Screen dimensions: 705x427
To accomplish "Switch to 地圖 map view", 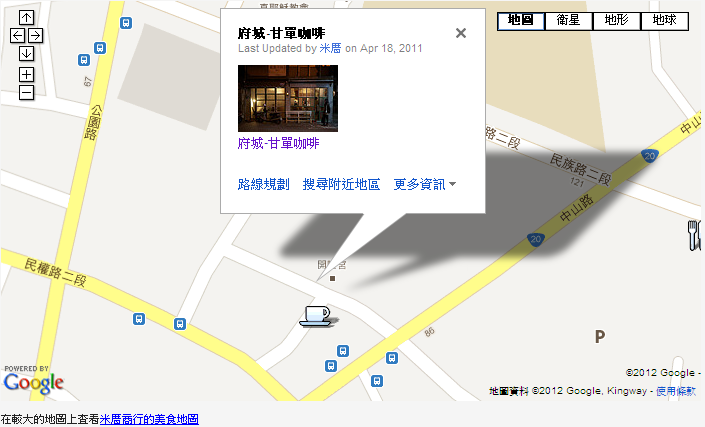I will click(520, 20).
